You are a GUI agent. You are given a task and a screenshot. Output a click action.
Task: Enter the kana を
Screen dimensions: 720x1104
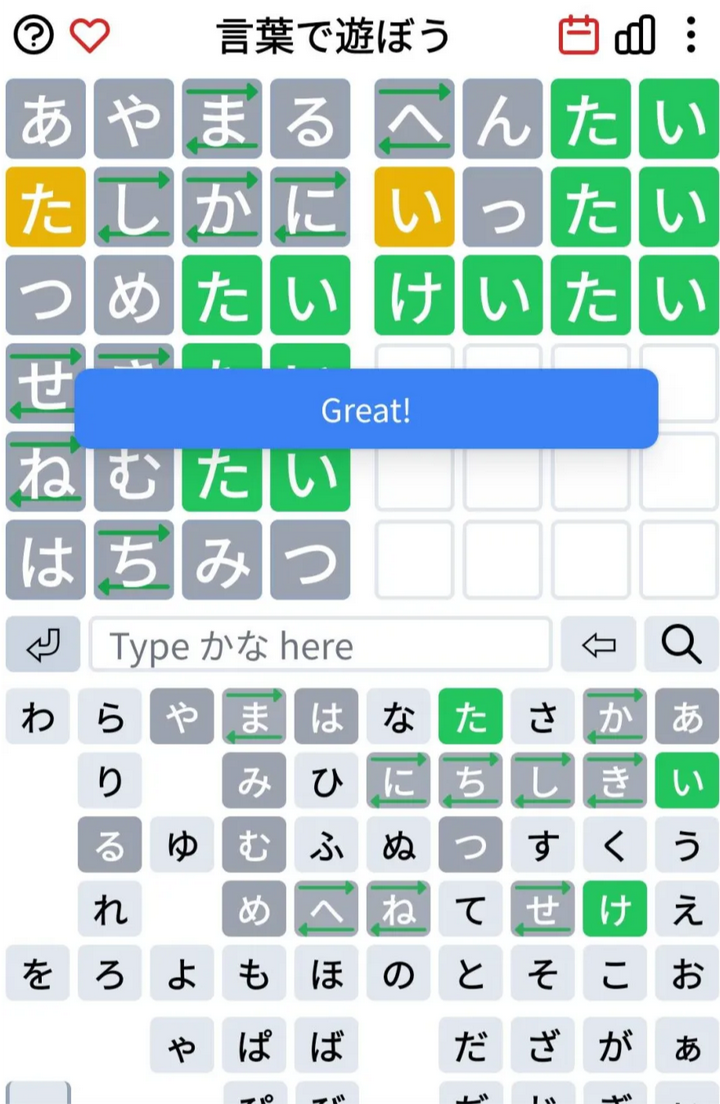pos(37,973)
